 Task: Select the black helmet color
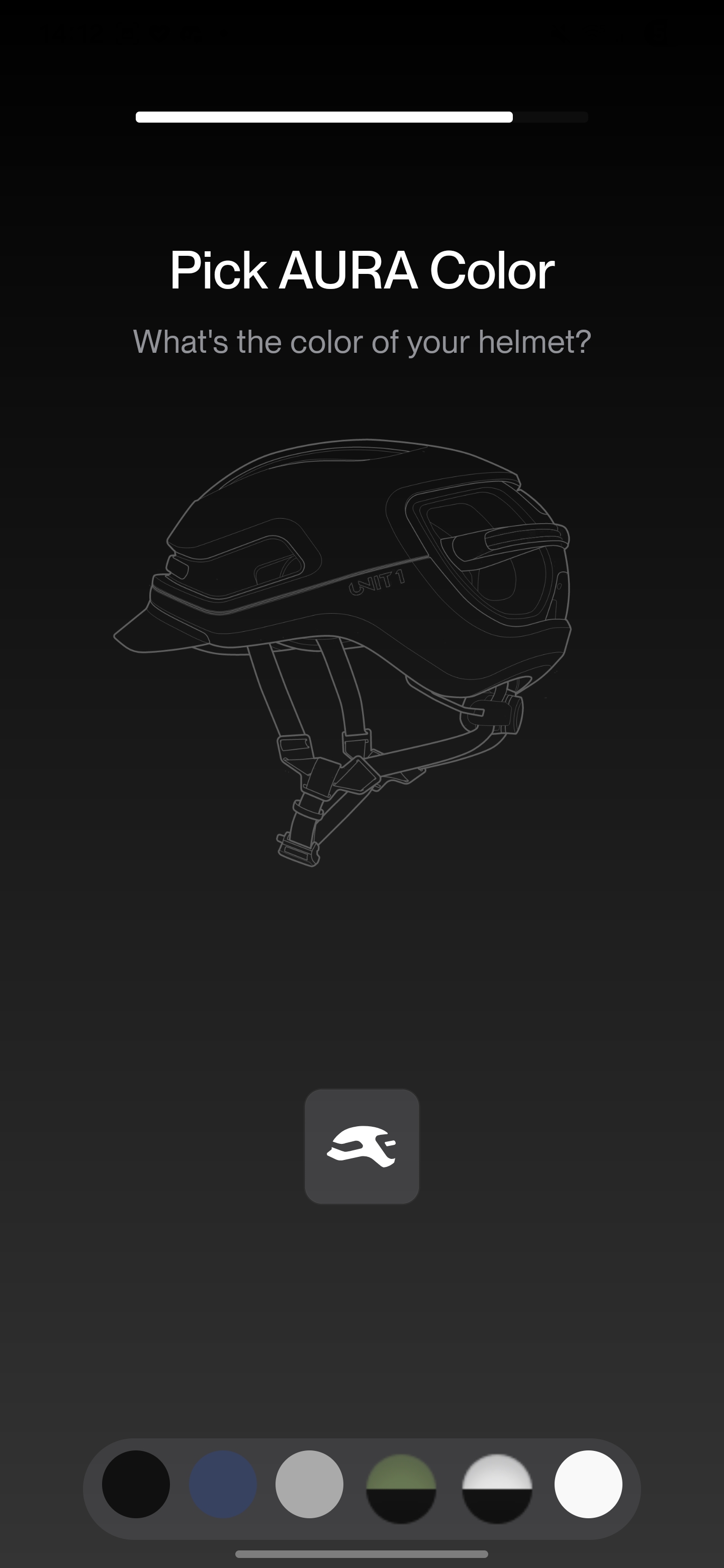point(136,1484)
